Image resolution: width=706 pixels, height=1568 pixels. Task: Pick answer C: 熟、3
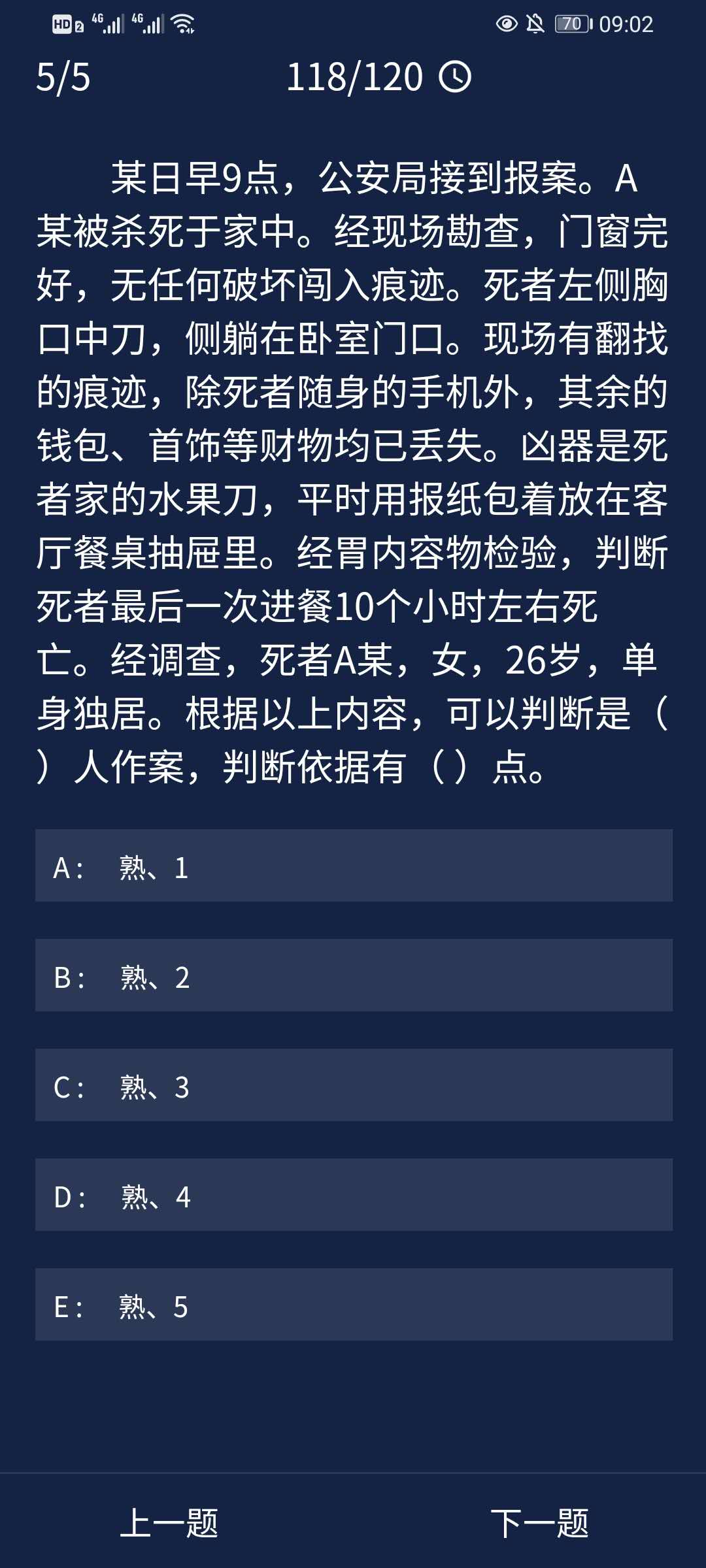(x=353, y=1085)
